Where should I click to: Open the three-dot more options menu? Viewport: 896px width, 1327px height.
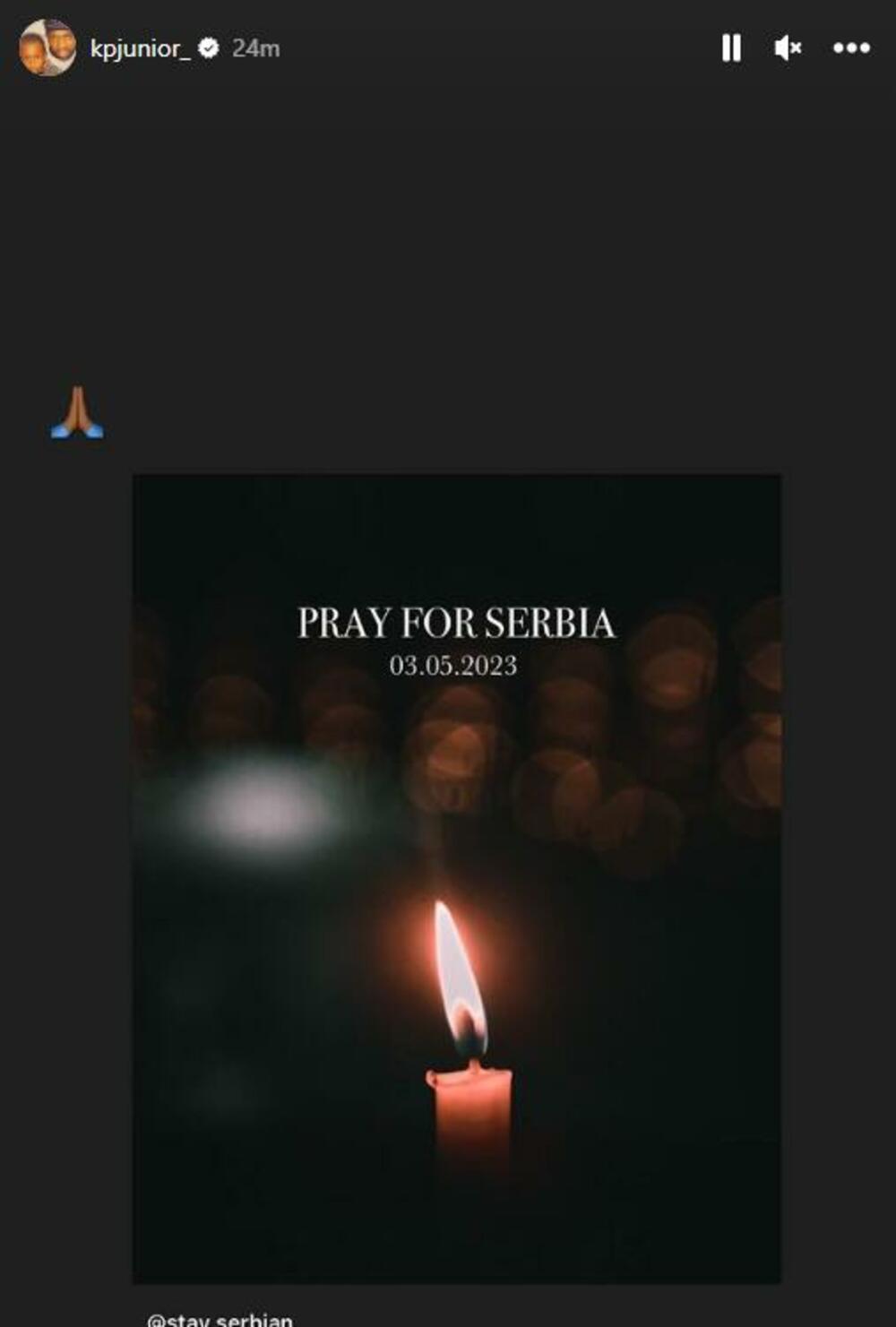click(851, 48)
